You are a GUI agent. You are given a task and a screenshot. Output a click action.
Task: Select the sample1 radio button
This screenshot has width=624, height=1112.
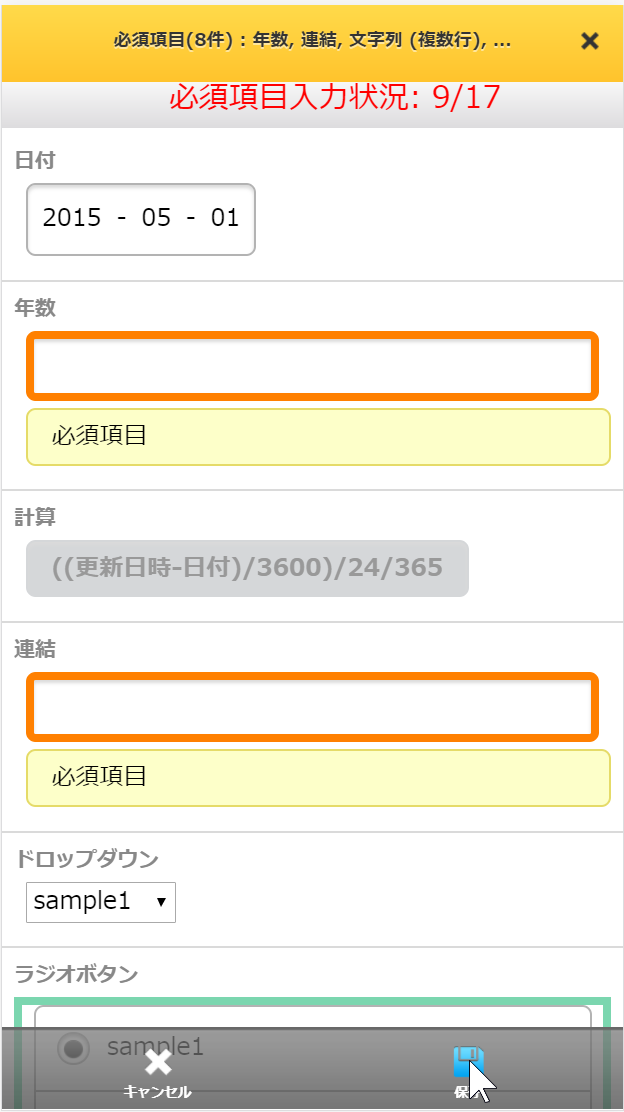[x=72, y=1047]
